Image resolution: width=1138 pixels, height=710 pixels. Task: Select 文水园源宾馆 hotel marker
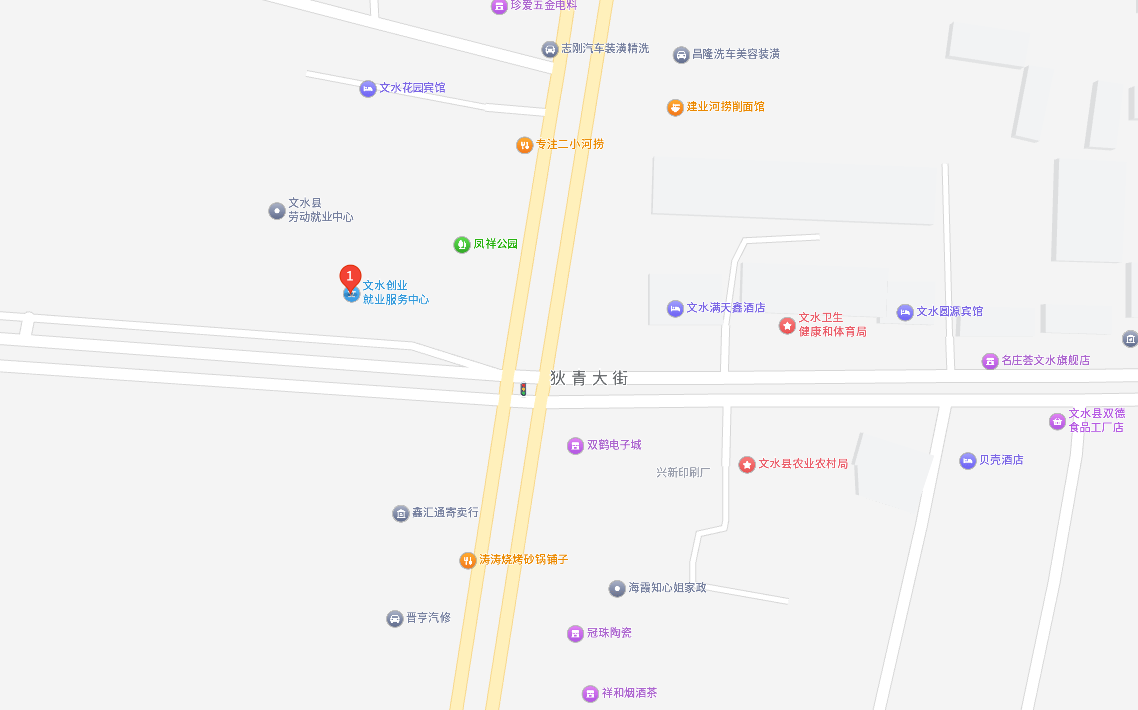pos(905,312)
